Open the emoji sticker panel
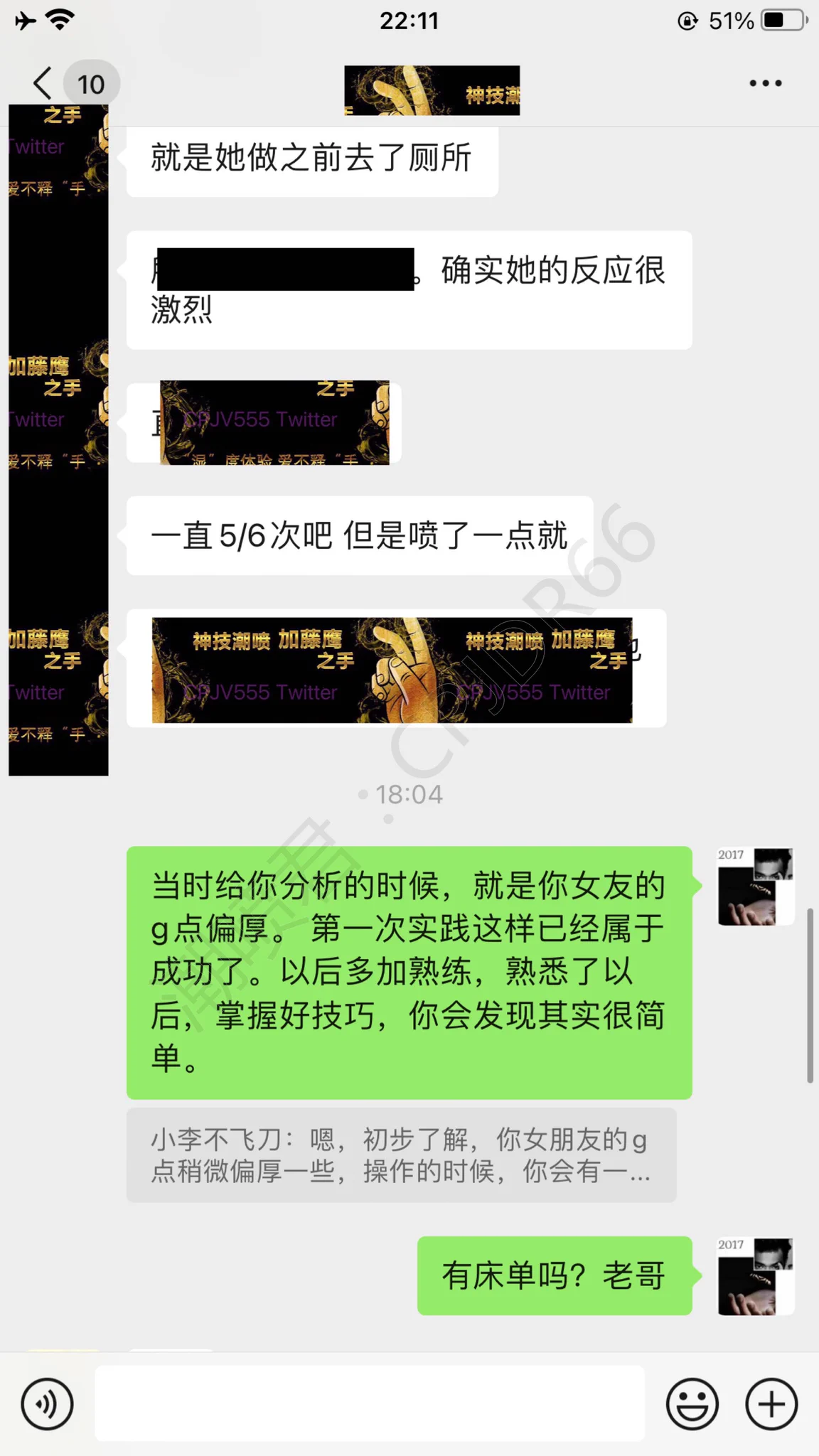Viewport: 819px width, 1456px height. (x=692, y=1405)
